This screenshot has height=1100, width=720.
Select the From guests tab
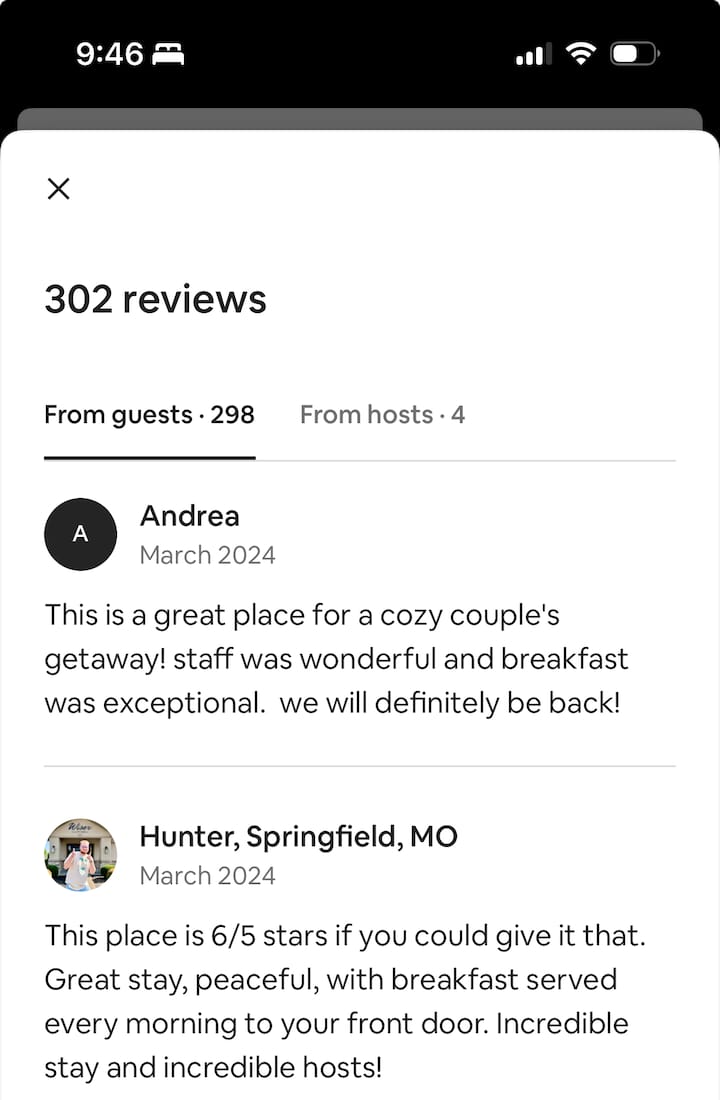[x=149, y=415]
